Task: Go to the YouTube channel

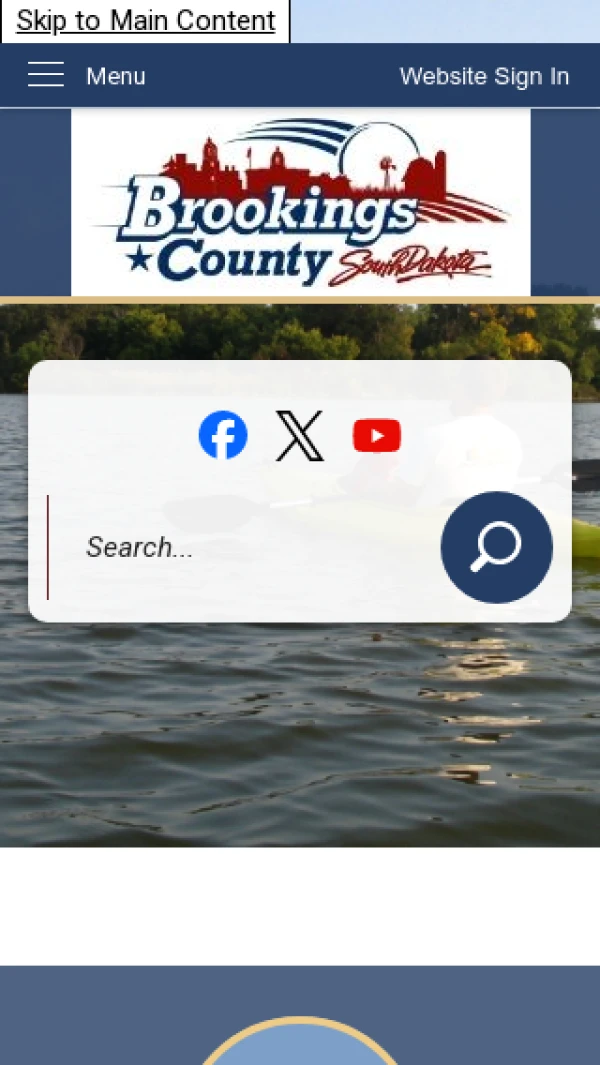Action: [x=377, y=436]
